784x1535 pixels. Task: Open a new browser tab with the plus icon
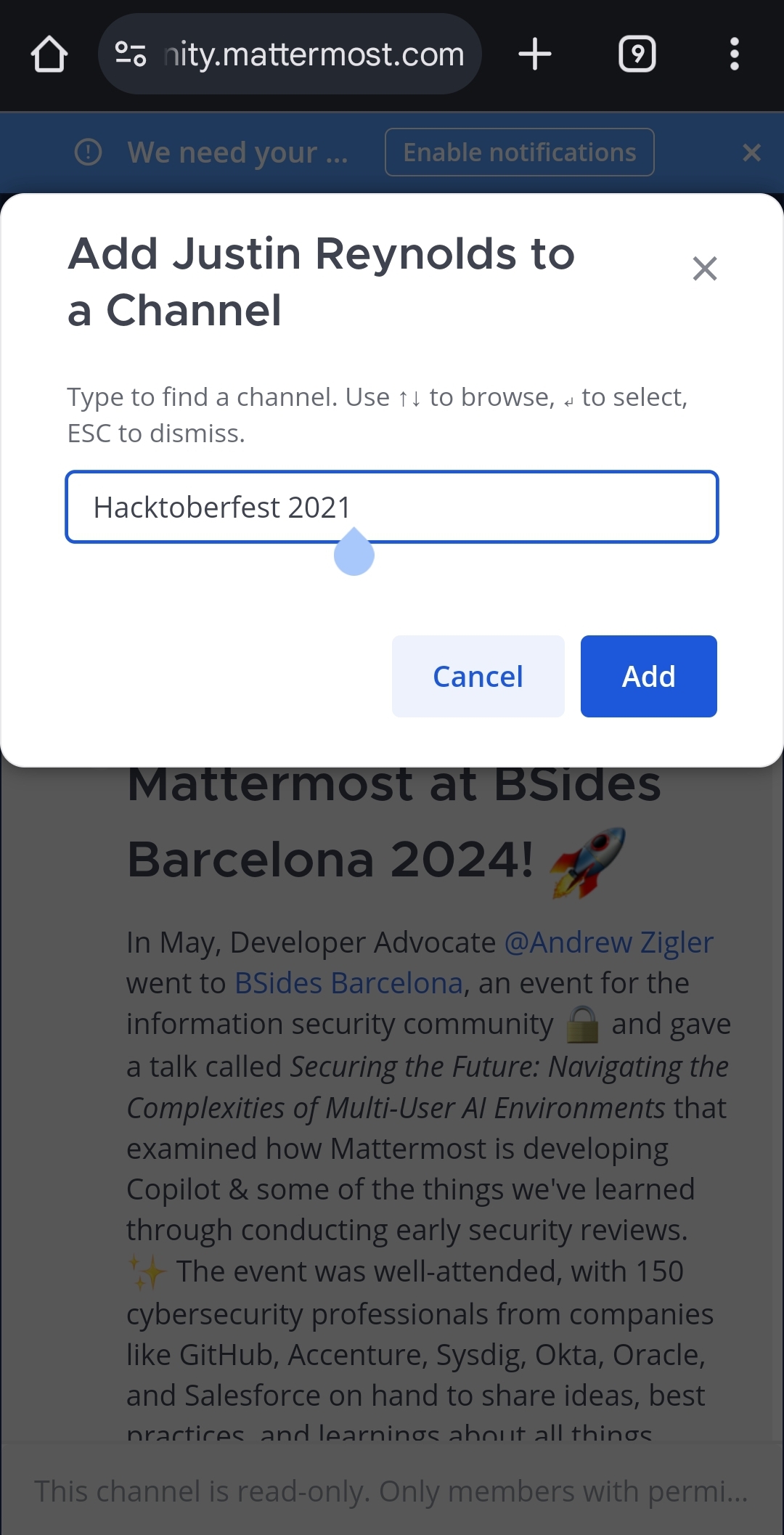pyautogui.click(x=534, y=54)
